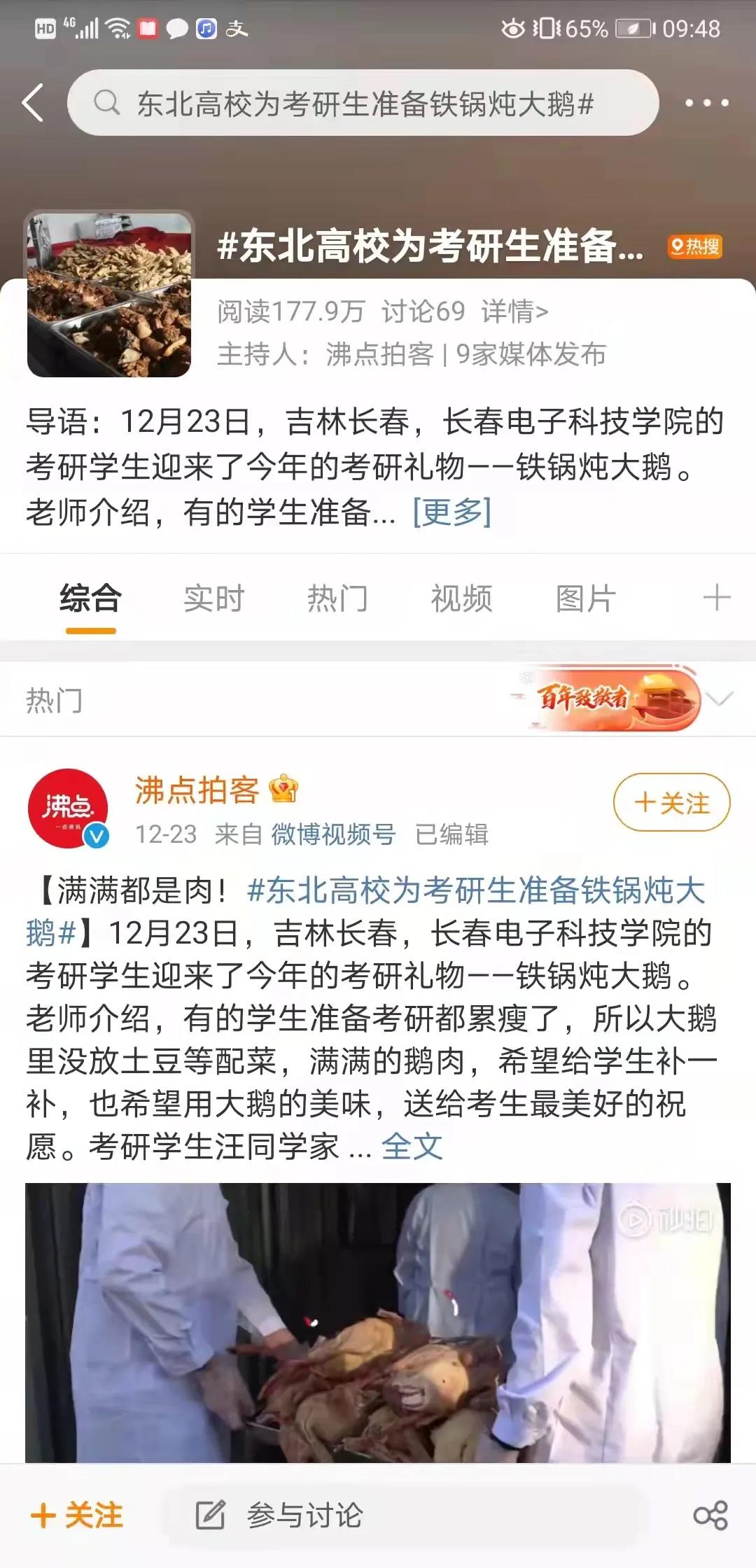Switch to the 视频 tab
Image resolution: width=756 pixels, height=1568 pixels.
click(x=461, y=598)
